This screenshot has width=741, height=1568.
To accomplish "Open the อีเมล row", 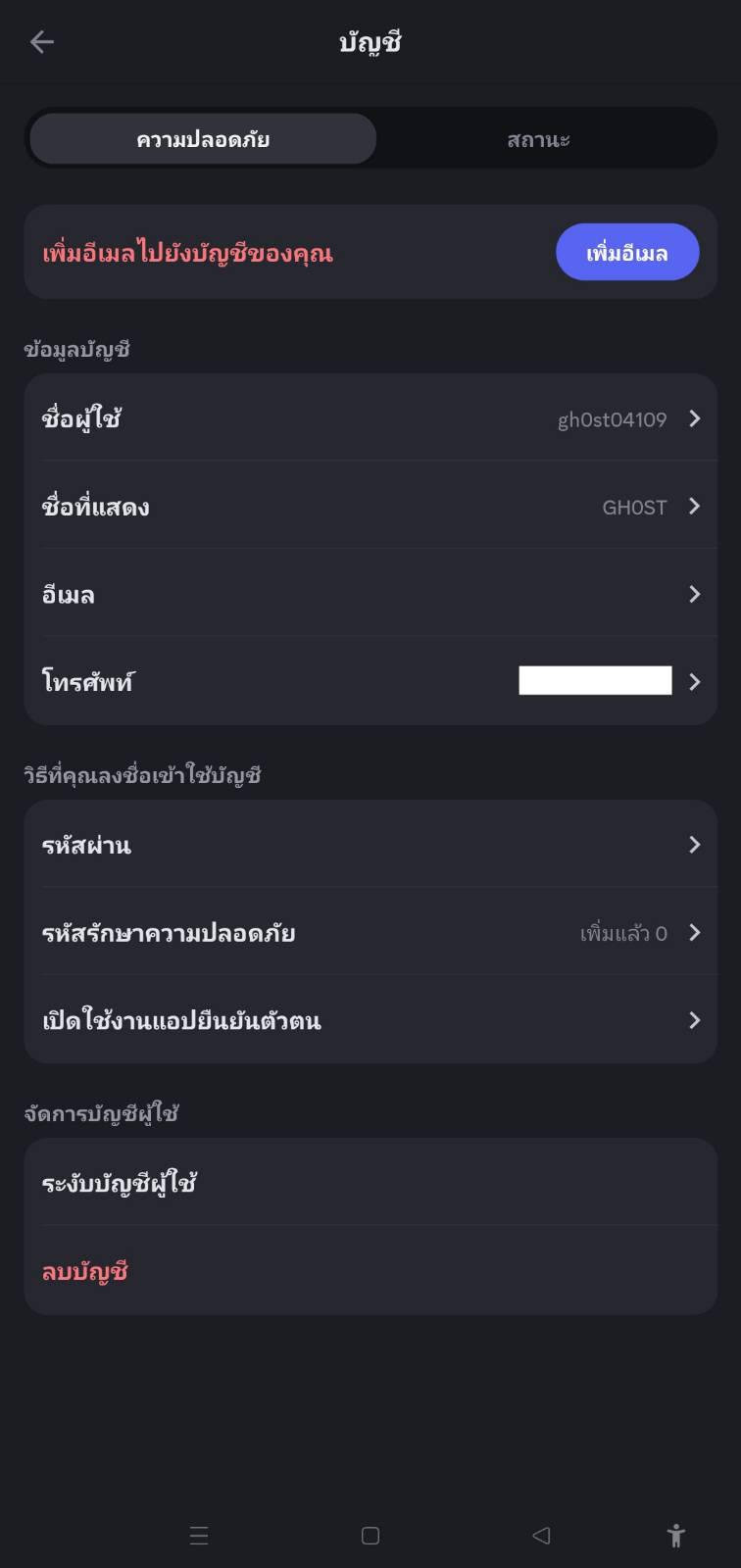I will [x=370, y=594].
